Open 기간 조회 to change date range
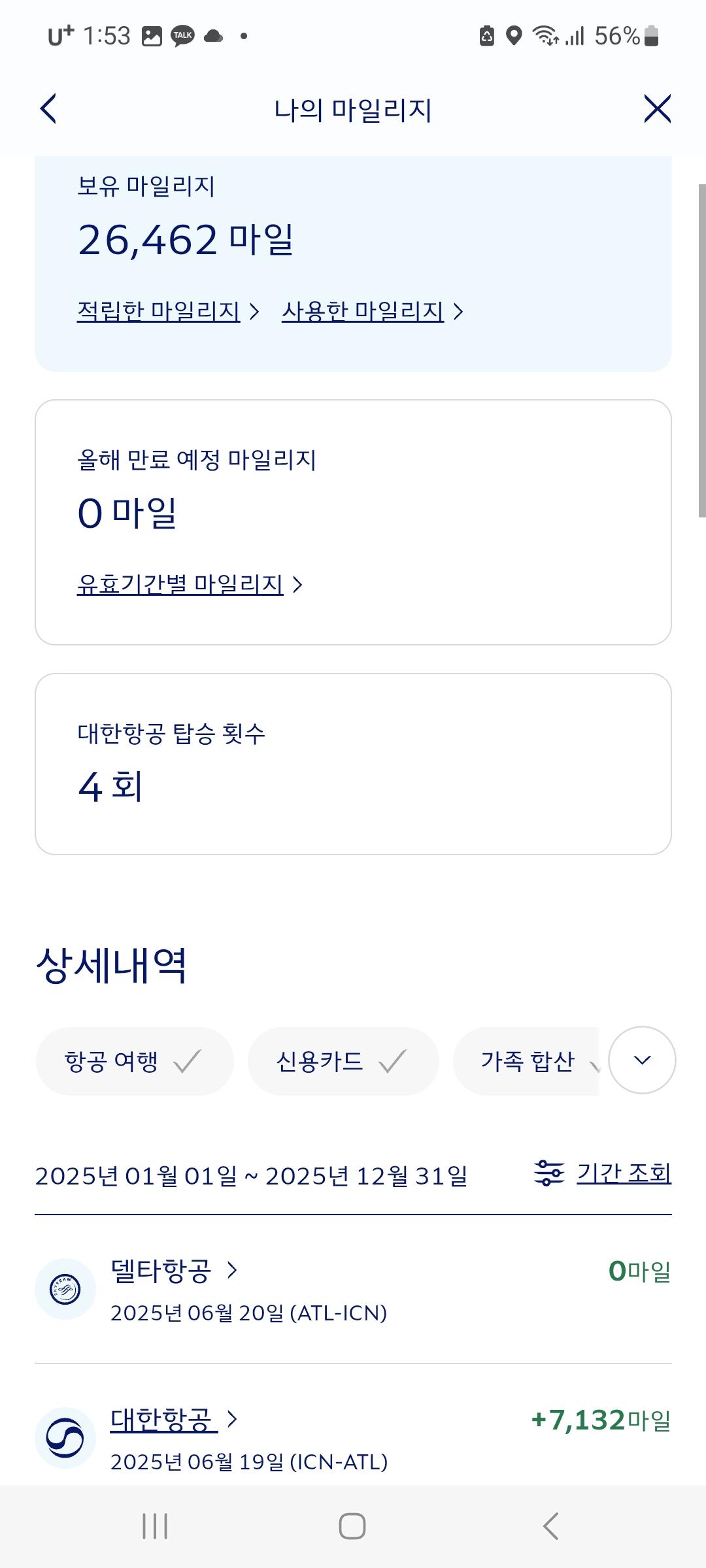This screenshot has height=1568, width=706. (x=603, y=1173)
